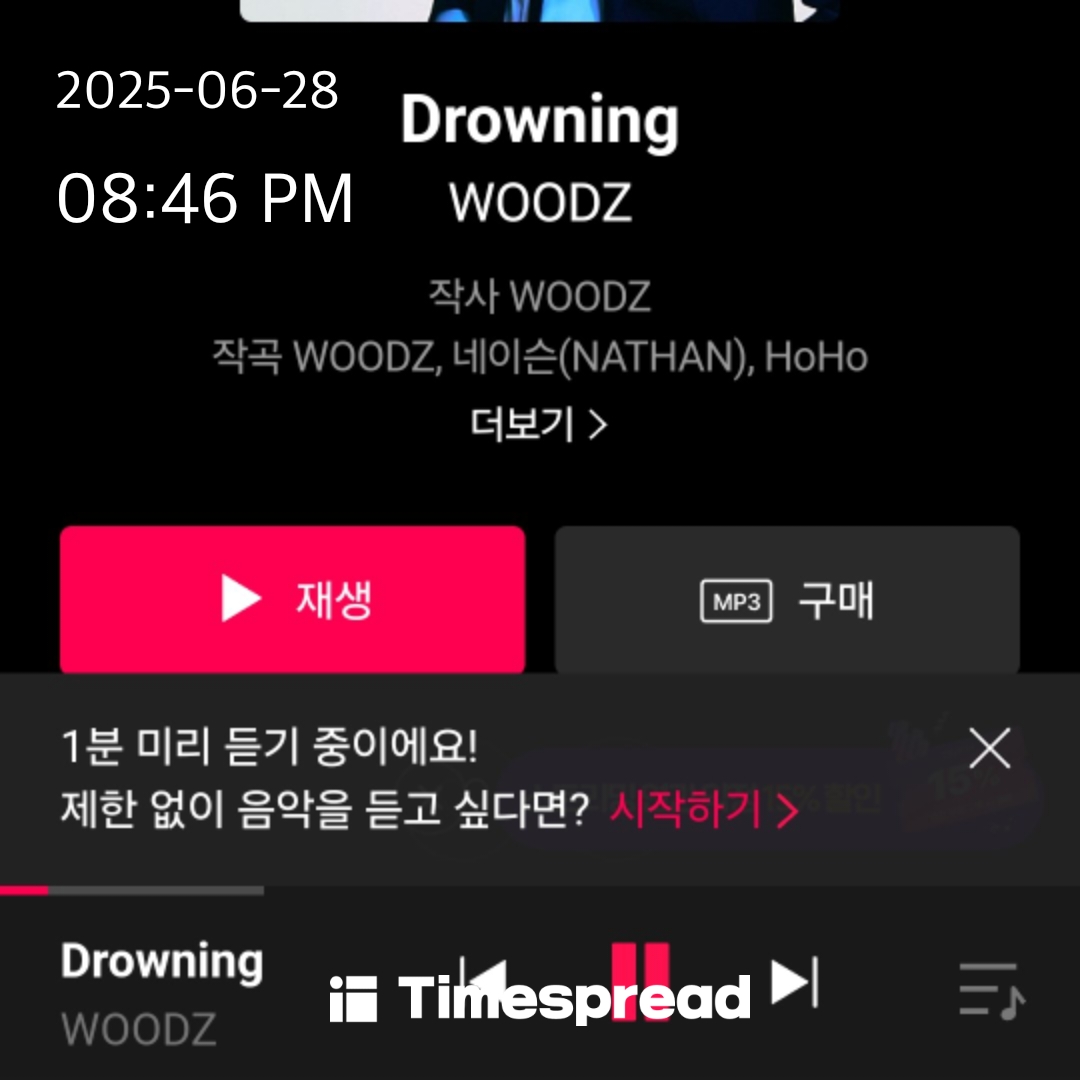Pause the currently playing song
This screenshot has height=1080, width=1080.
[x=640, y=982]
